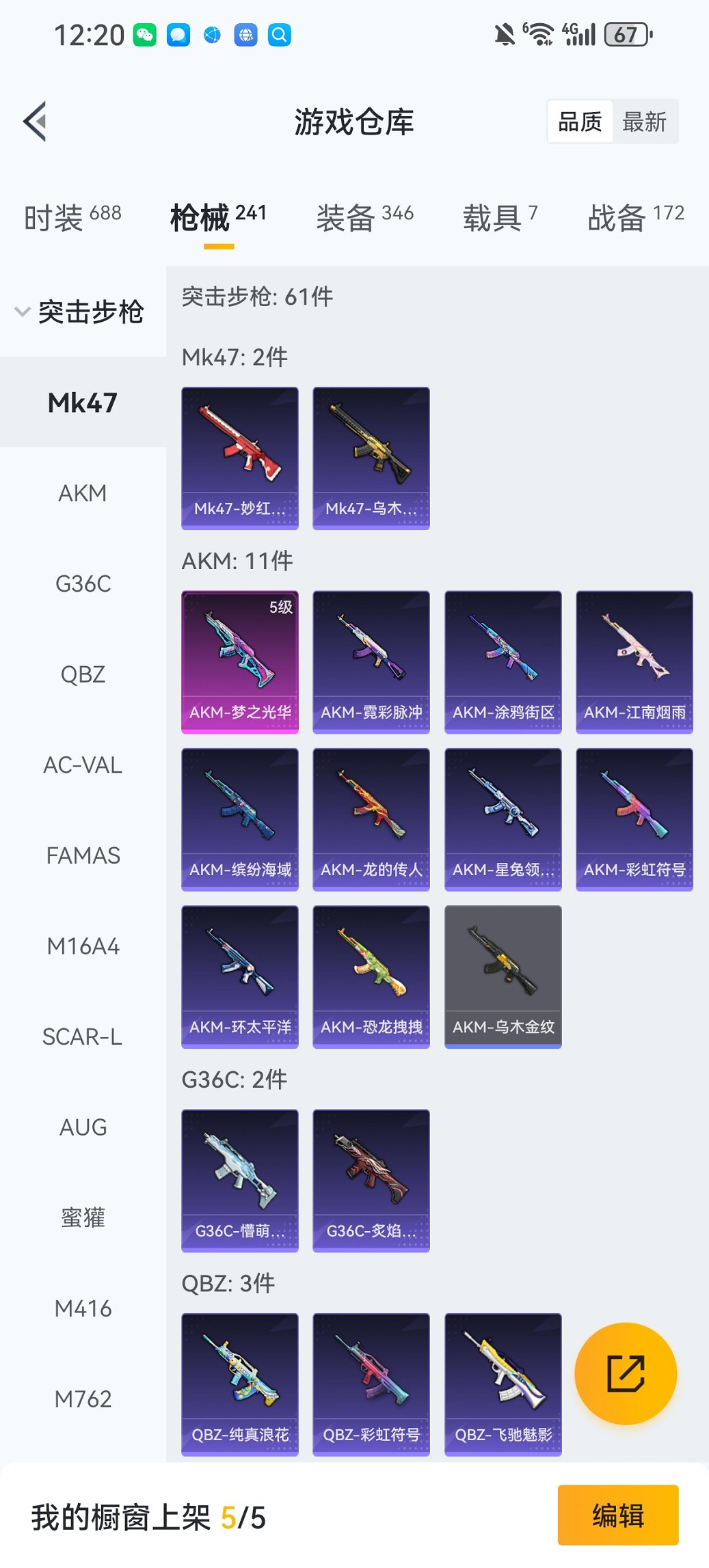Go back using the top-left arrow
The image size is (709, 1568).
(36, 122)
